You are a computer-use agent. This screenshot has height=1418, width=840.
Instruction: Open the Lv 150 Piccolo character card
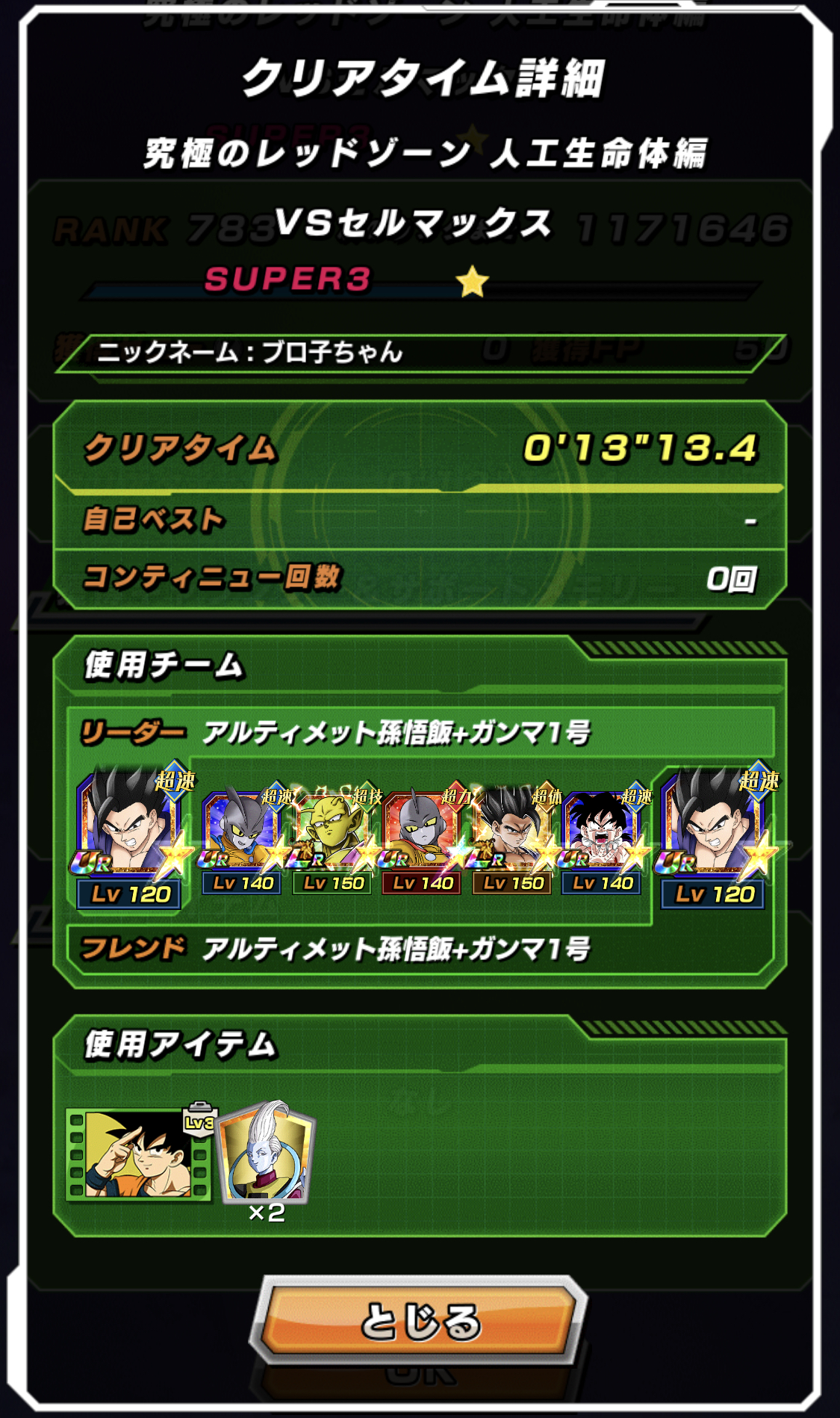[x=332, y=835]
